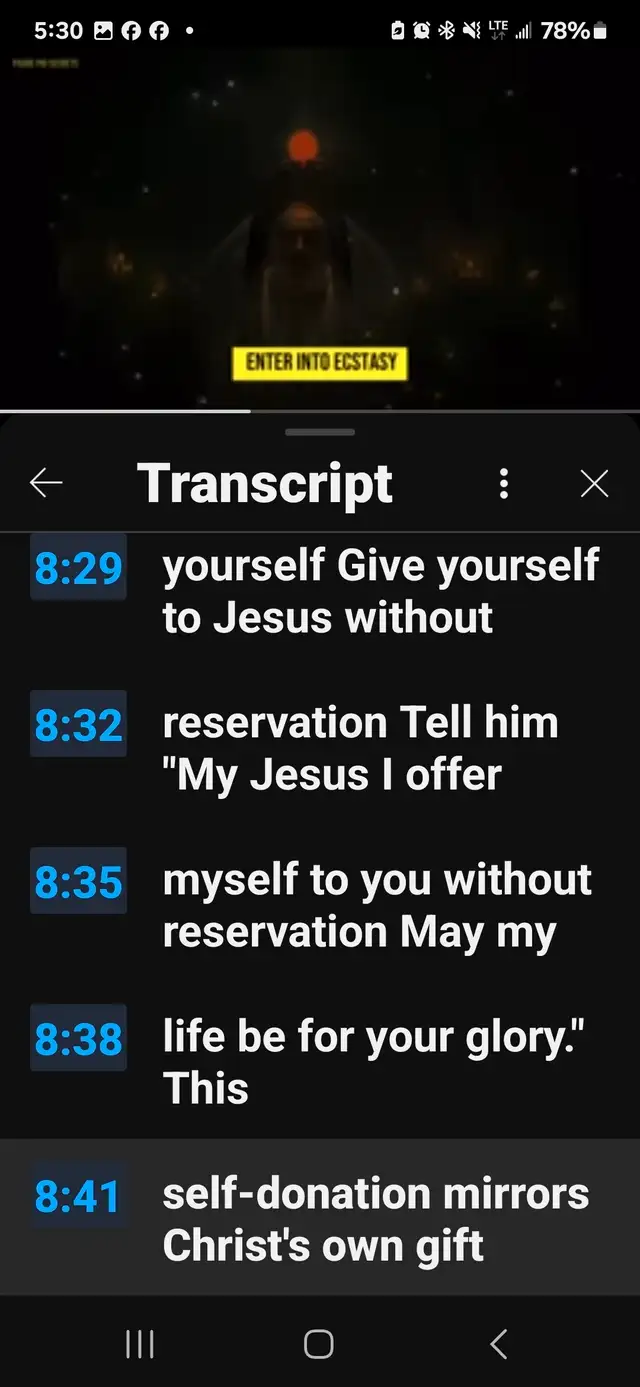Open the transcript overflow menu
Image resolution: width=640 pixels, height=1387 pixels.
tap(504, 484)
